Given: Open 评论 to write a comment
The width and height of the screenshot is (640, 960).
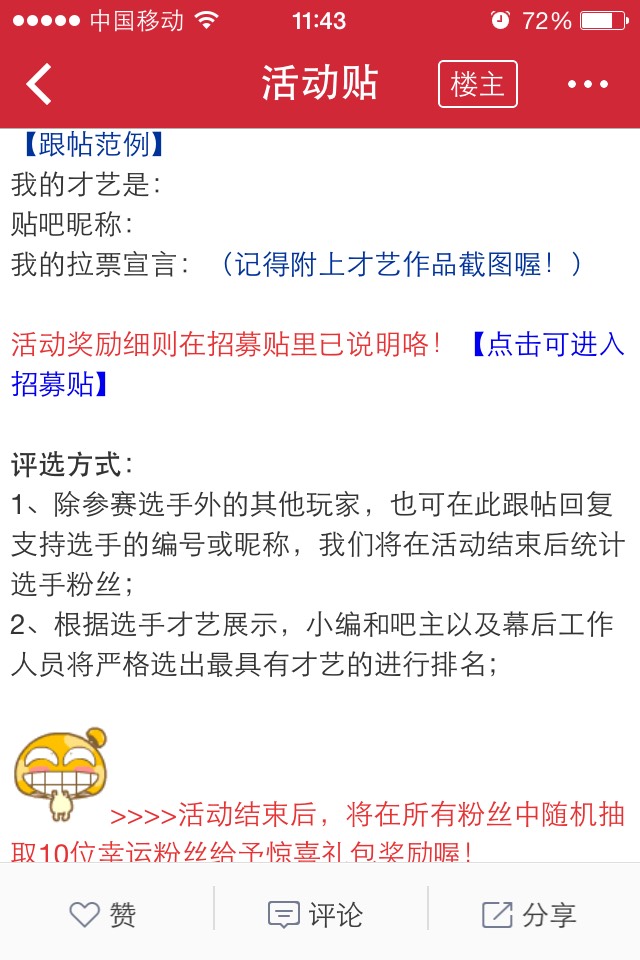Looking at the screenshot, I should tap(316, 913).
